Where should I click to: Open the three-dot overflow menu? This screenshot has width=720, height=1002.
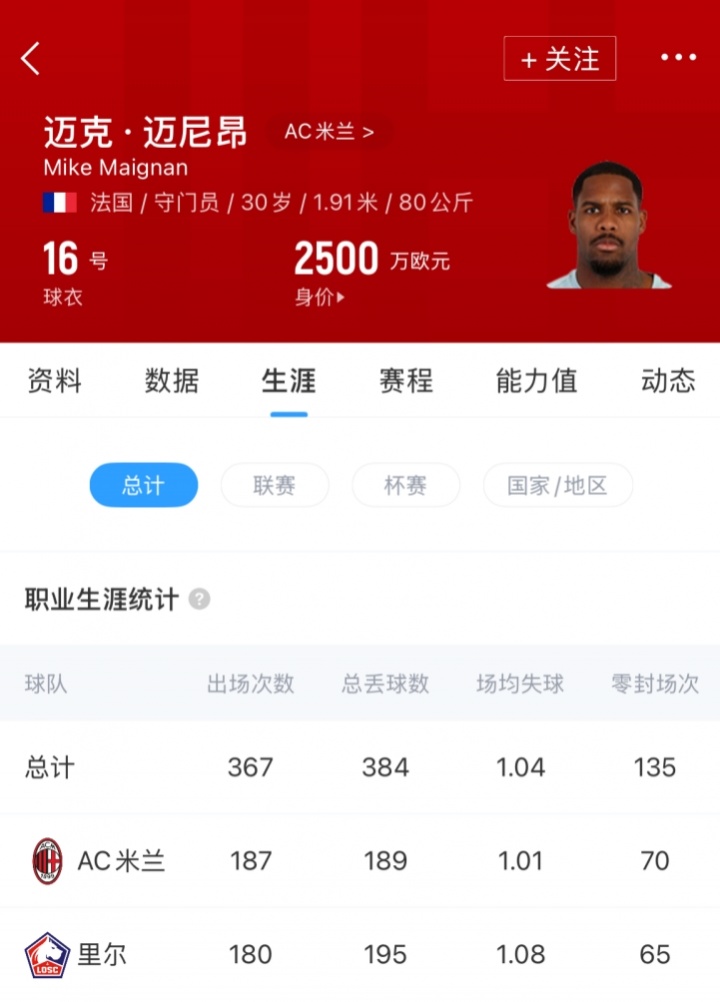click(x=678, y=58)
